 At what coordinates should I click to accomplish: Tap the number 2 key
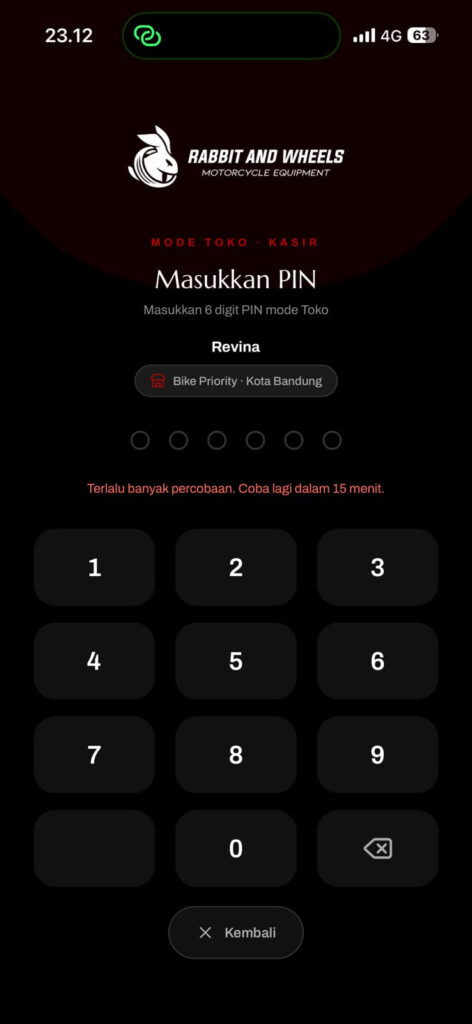click(236, 568)
